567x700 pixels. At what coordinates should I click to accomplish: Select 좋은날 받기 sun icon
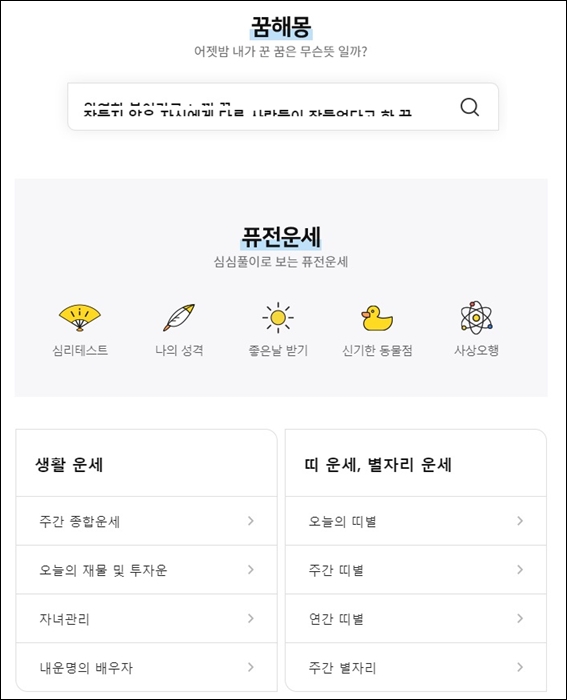278,317
